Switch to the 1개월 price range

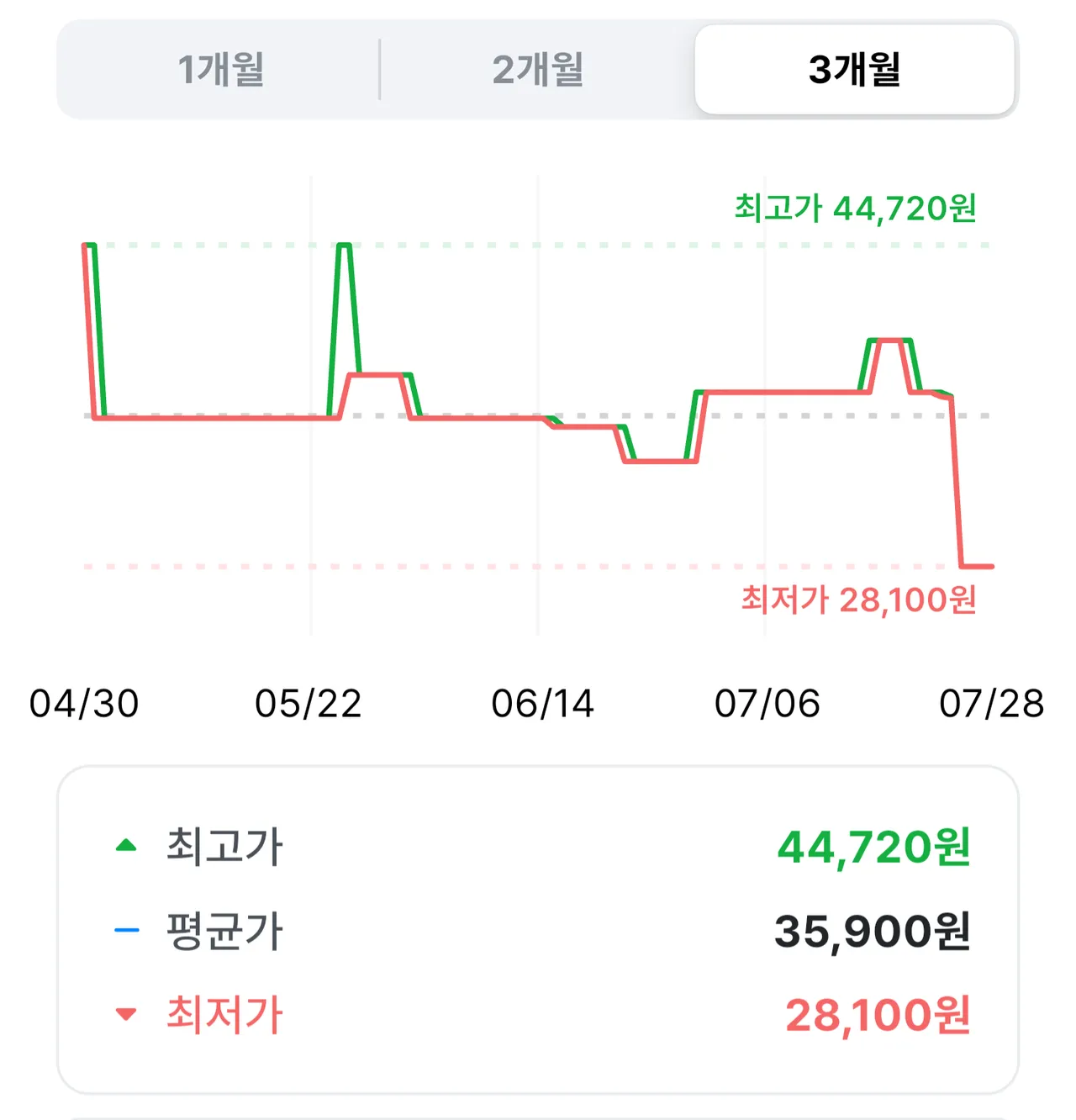(220, 69)
